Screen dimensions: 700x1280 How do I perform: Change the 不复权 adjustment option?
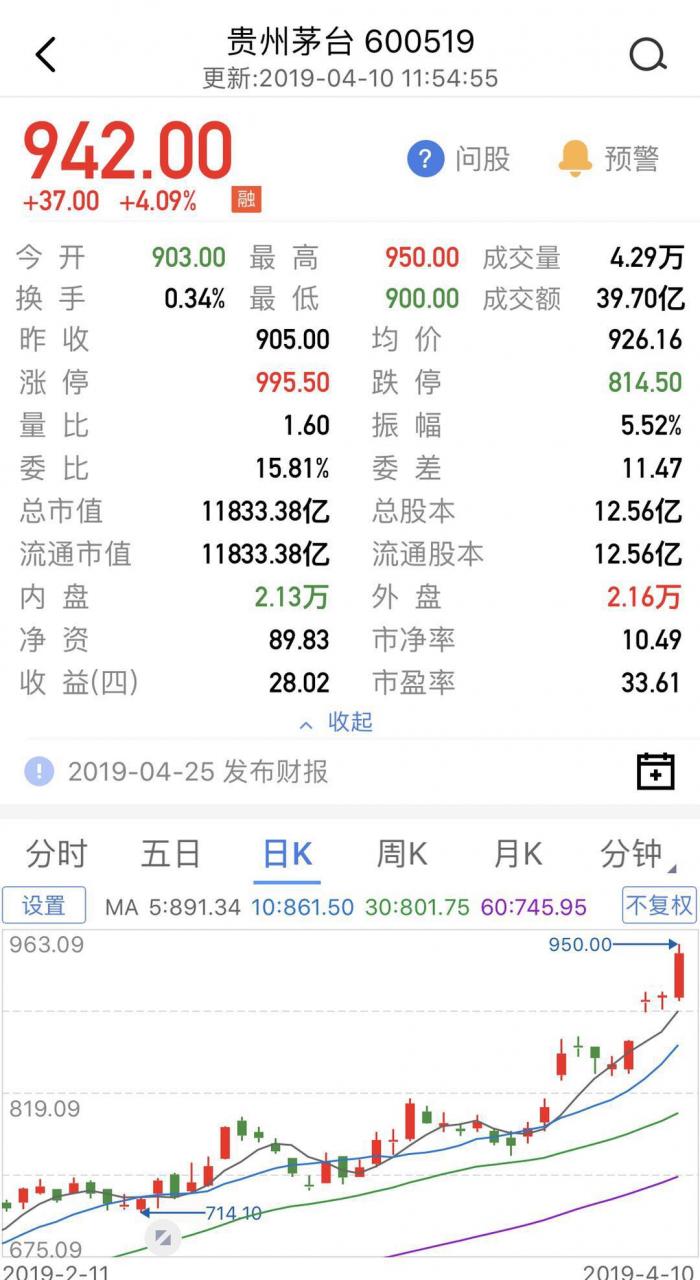pos(659,906)
